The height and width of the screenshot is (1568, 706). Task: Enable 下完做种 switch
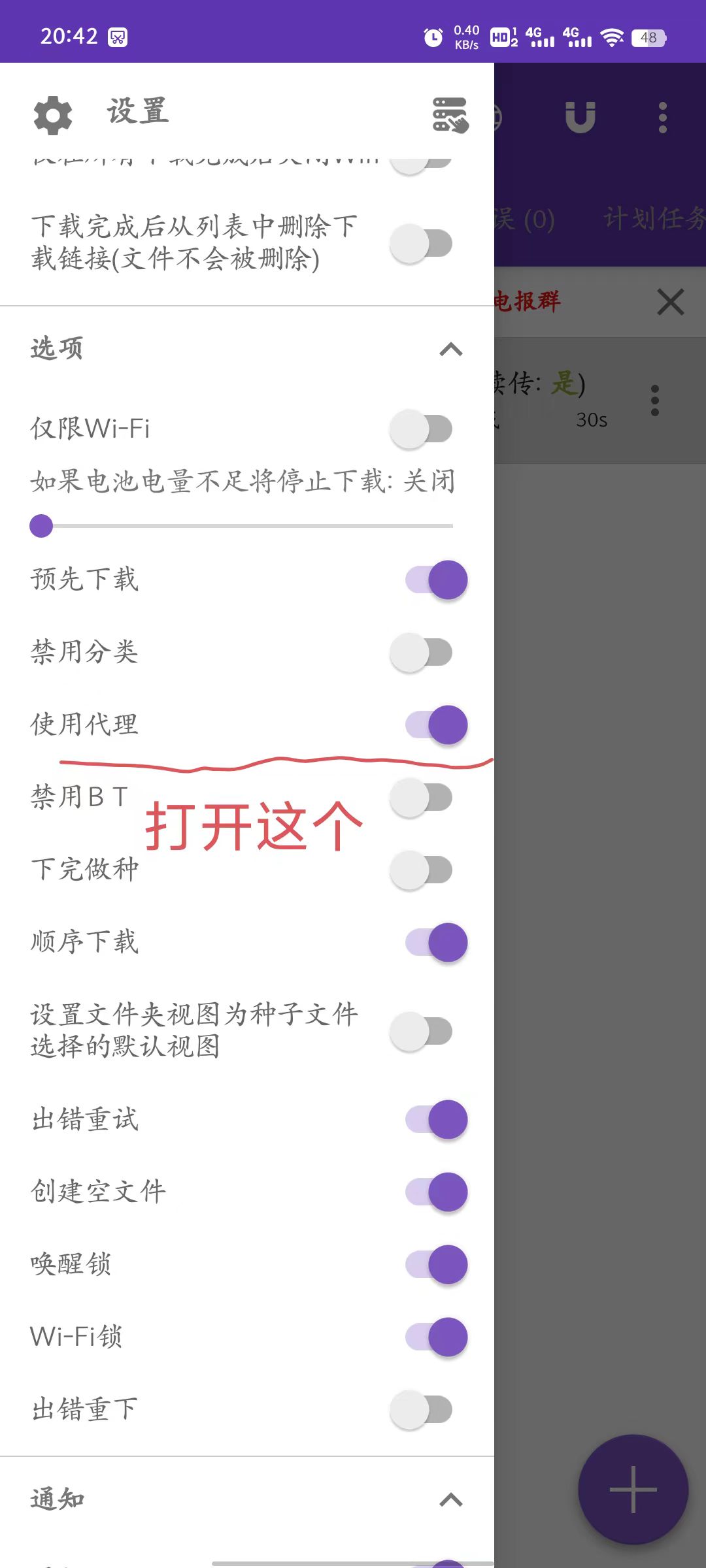(422, 870)
